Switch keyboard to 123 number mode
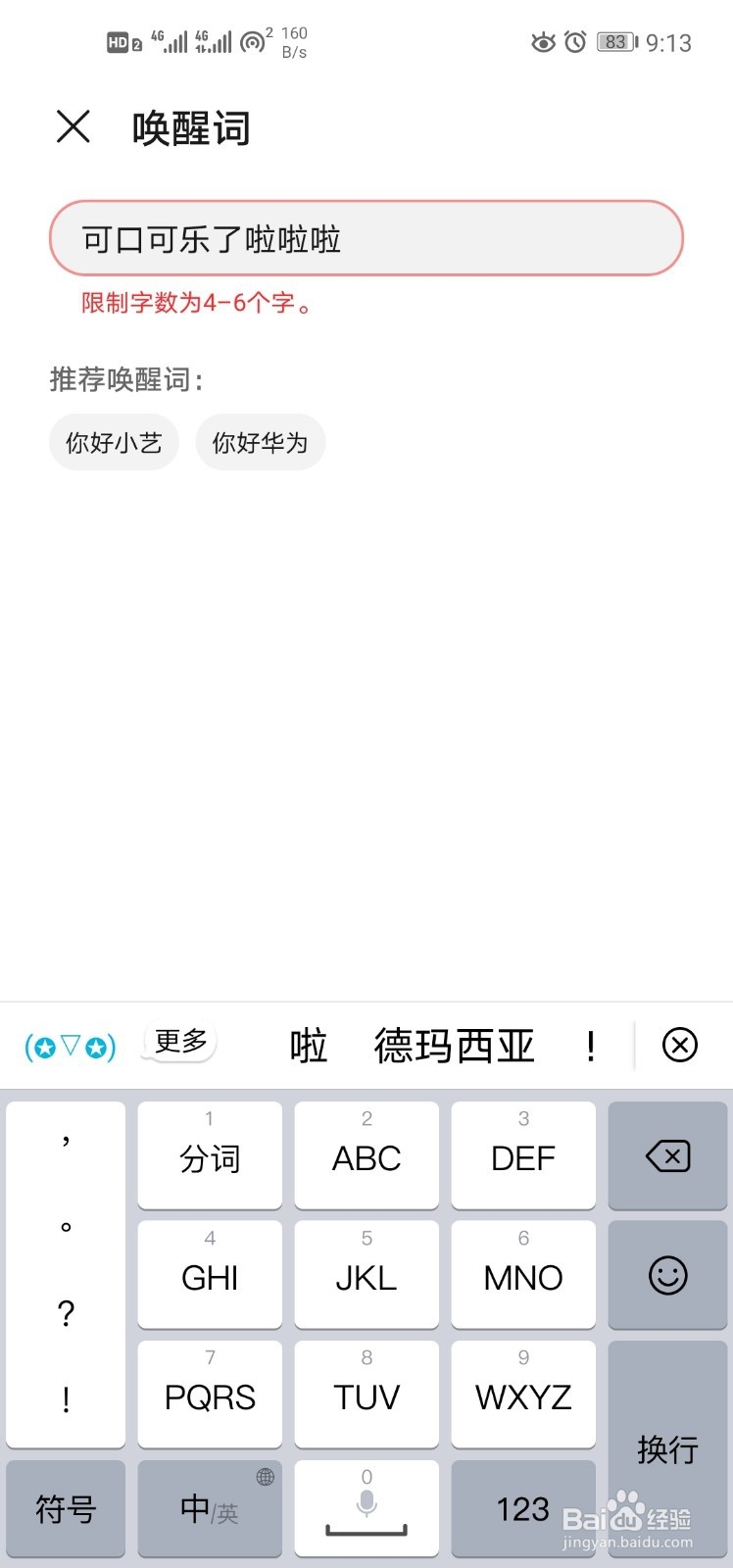The image size is (733, 1568). pos(523,1509)
